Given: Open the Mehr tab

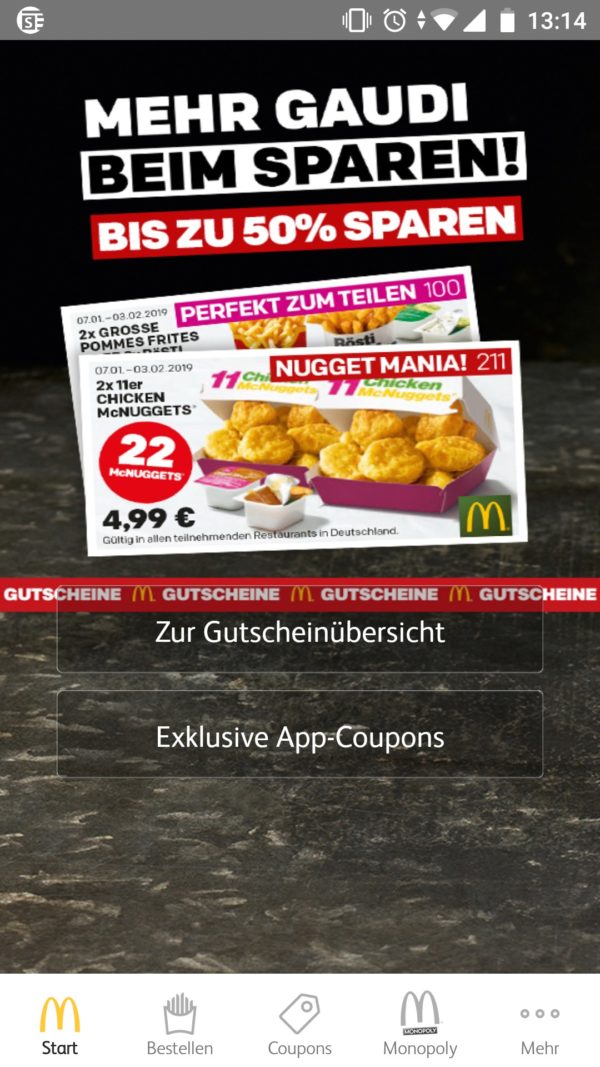Looking at the screenshot, I should pos(540,1024).
